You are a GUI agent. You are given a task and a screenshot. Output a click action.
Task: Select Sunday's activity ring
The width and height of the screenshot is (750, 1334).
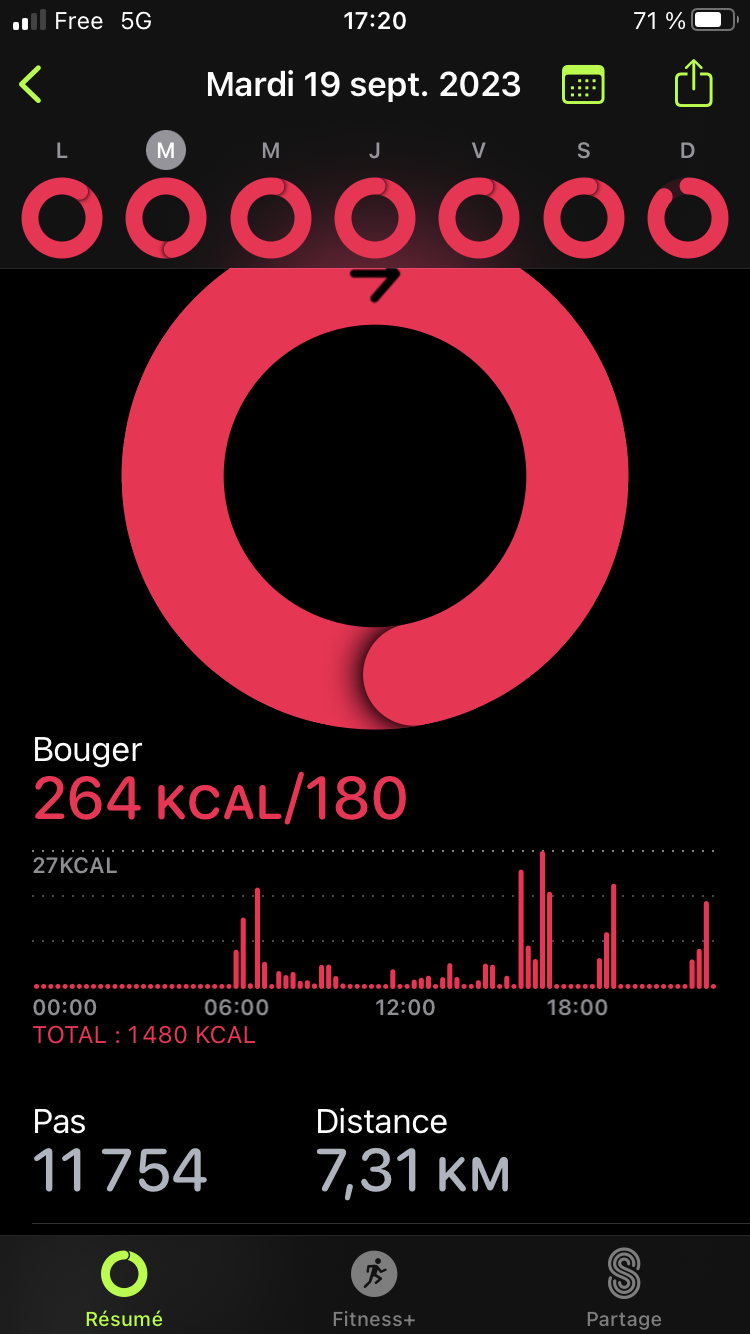(x=688, y=217)
